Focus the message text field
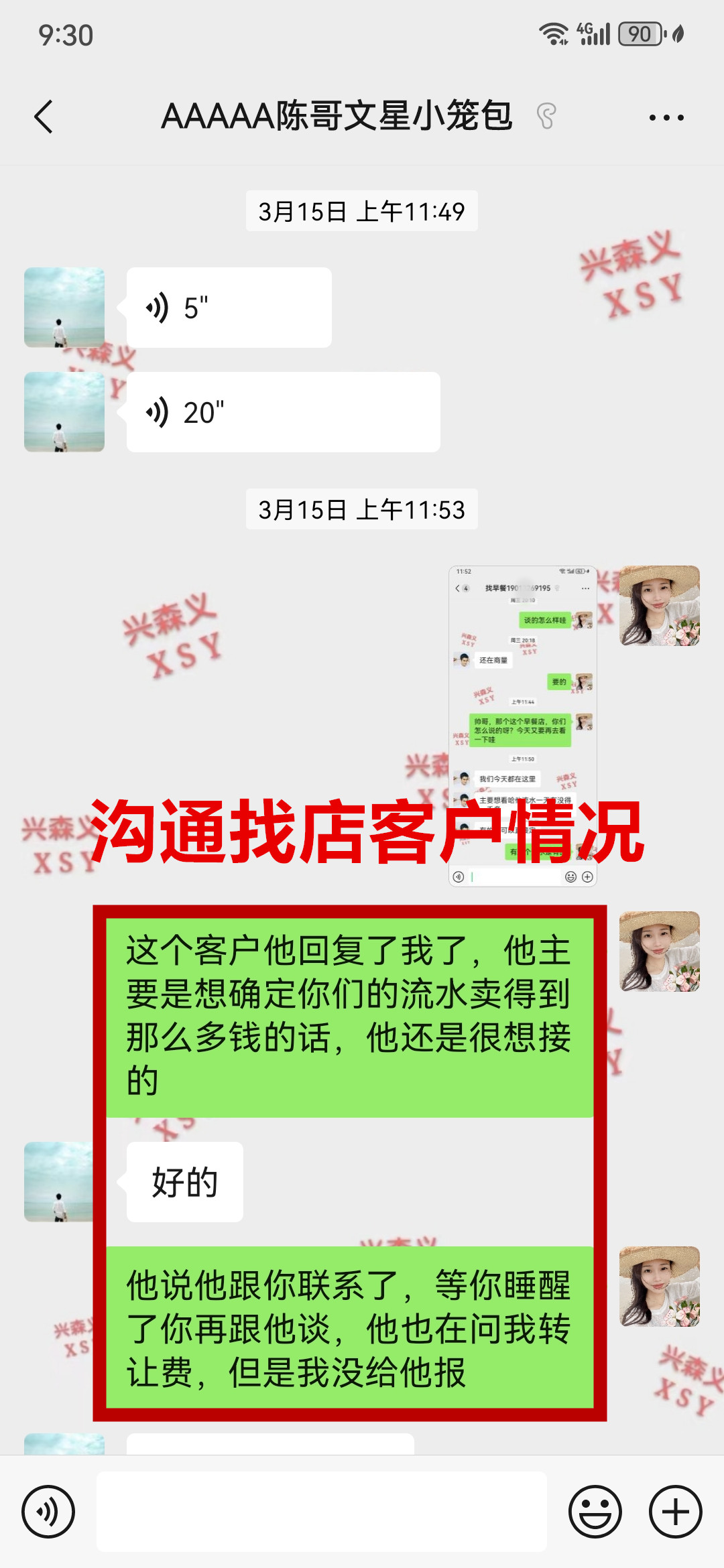This screenshot has width=724, height=1568. (x=322, y=1512)
